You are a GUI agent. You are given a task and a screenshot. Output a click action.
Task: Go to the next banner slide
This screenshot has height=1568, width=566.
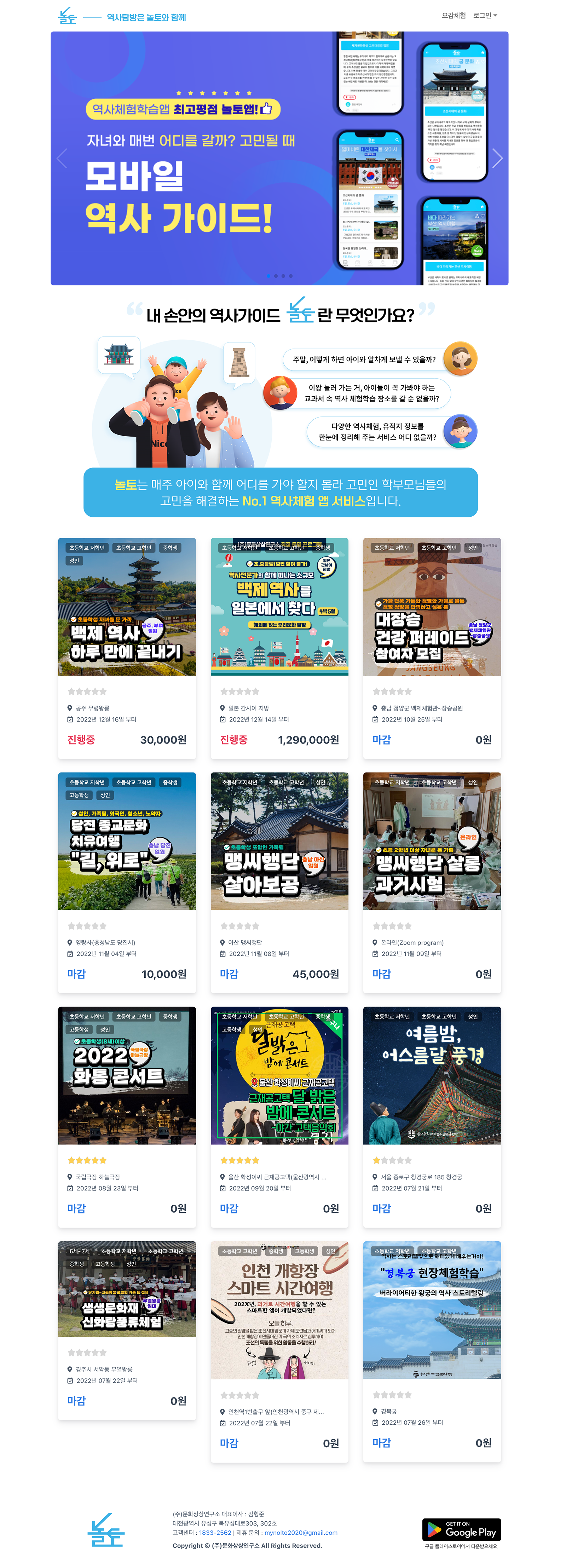click(x=497, y=158)
